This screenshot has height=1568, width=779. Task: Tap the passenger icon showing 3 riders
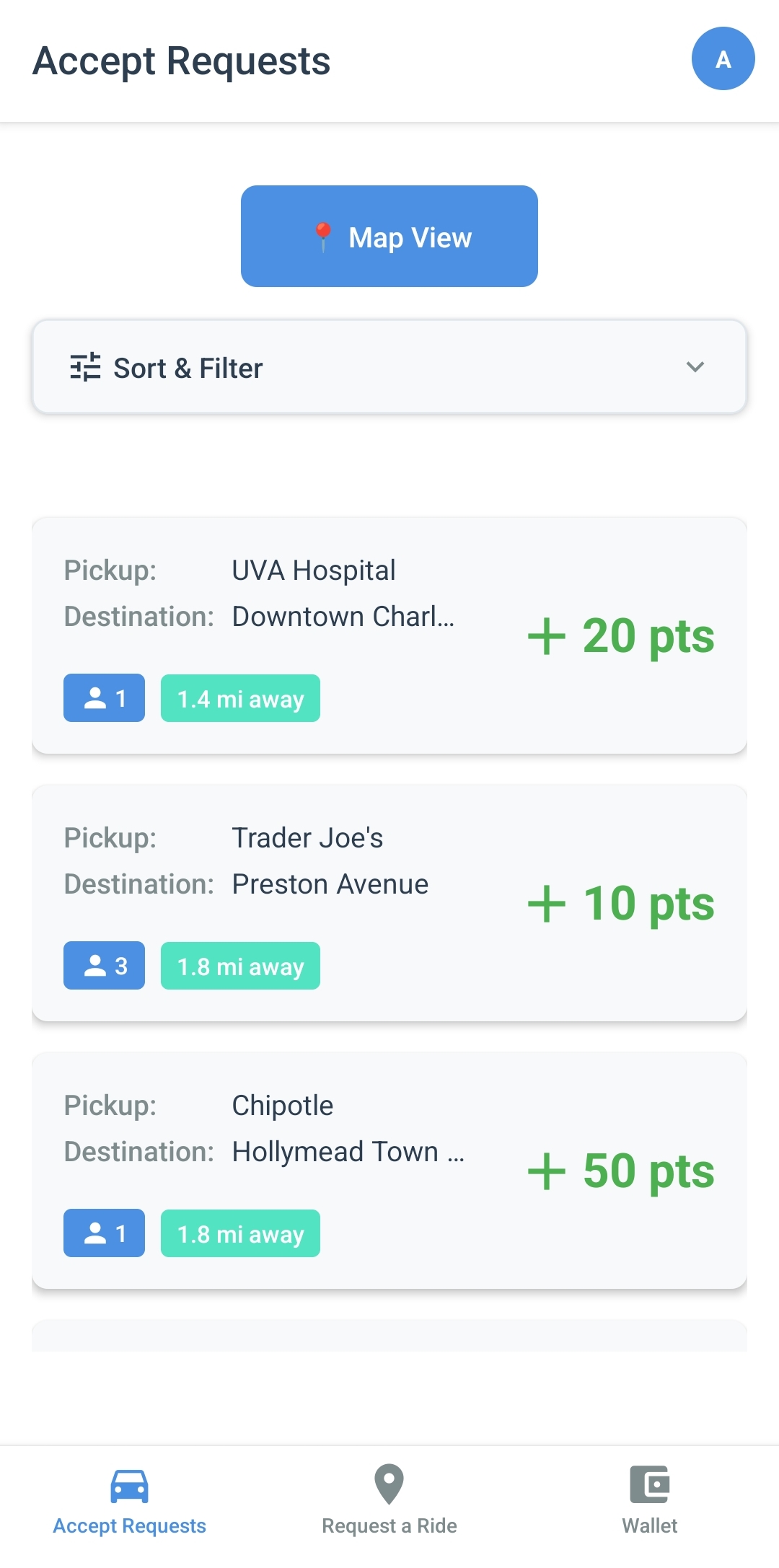(94, 965)
